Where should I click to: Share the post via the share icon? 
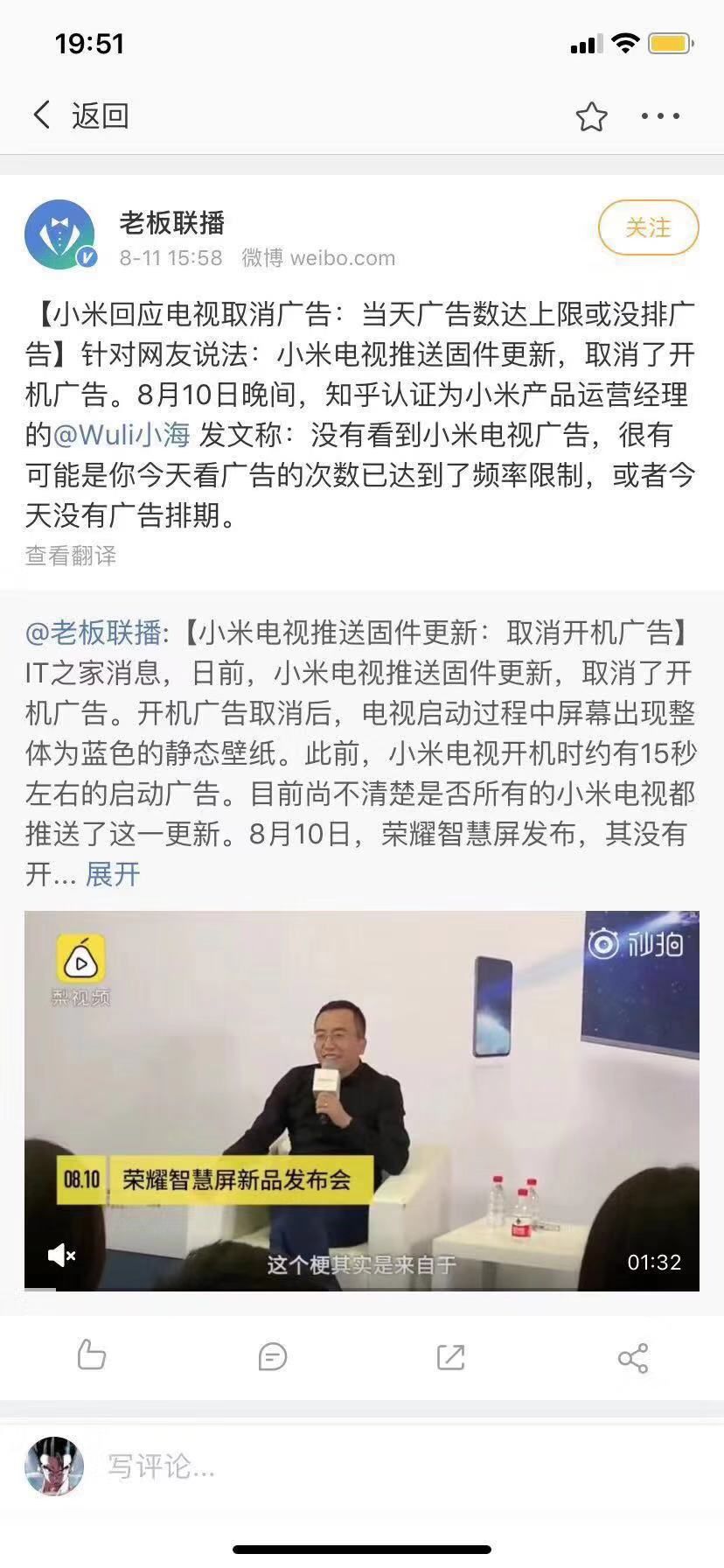click(632, 1358)
